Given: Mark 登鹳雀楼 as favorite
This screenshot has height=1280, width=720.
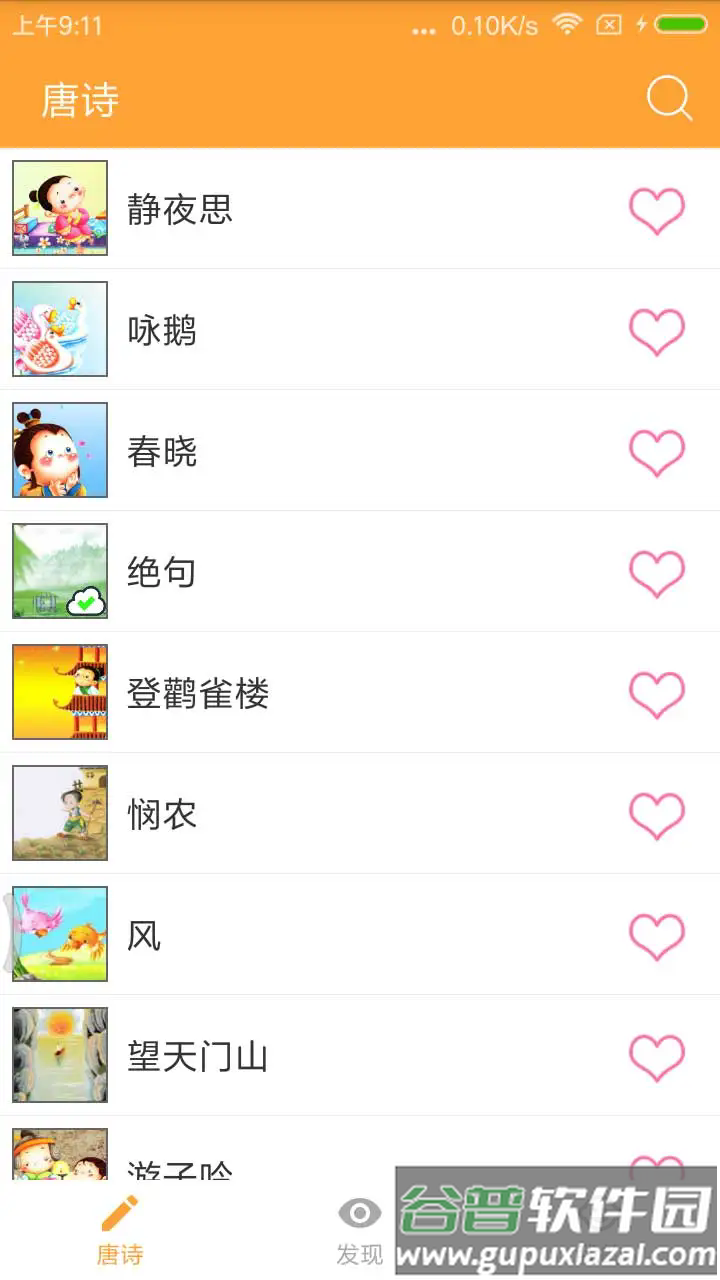Looking at the screenshot, I should click(657, 693).
